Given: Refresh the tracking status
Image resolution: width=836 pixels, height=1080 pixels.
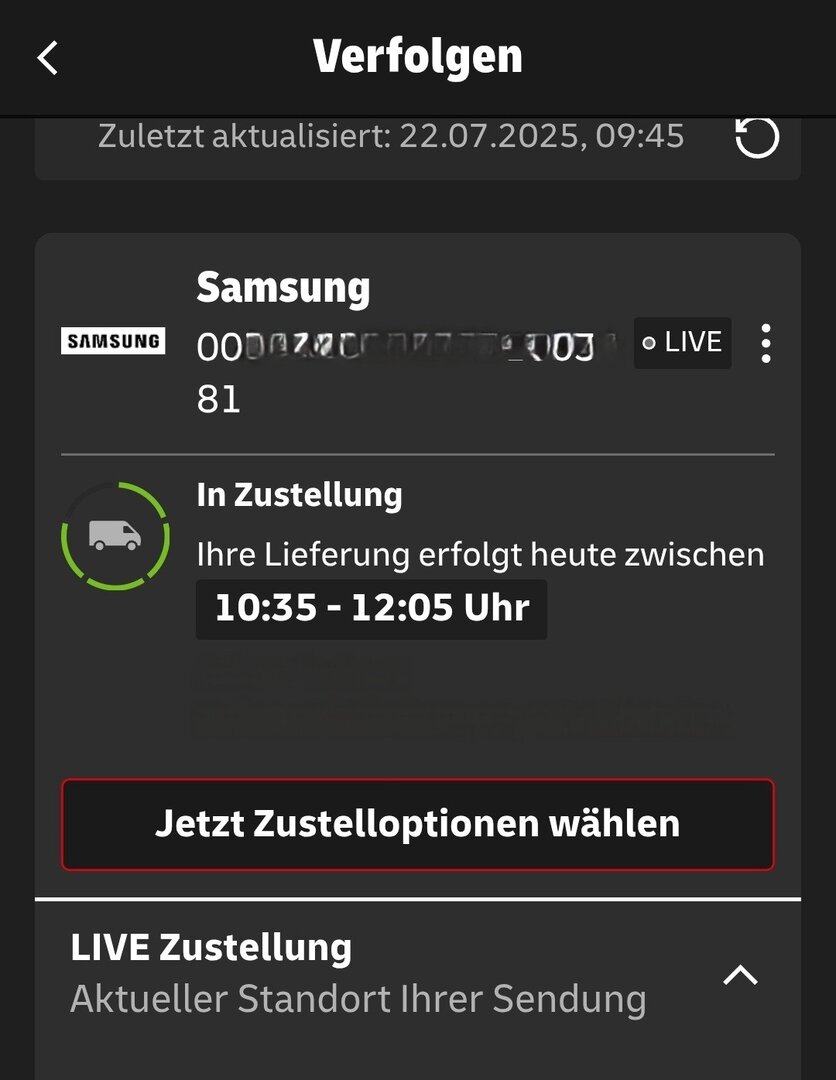Looking at the screenshot, I should (x=757, y=137).
